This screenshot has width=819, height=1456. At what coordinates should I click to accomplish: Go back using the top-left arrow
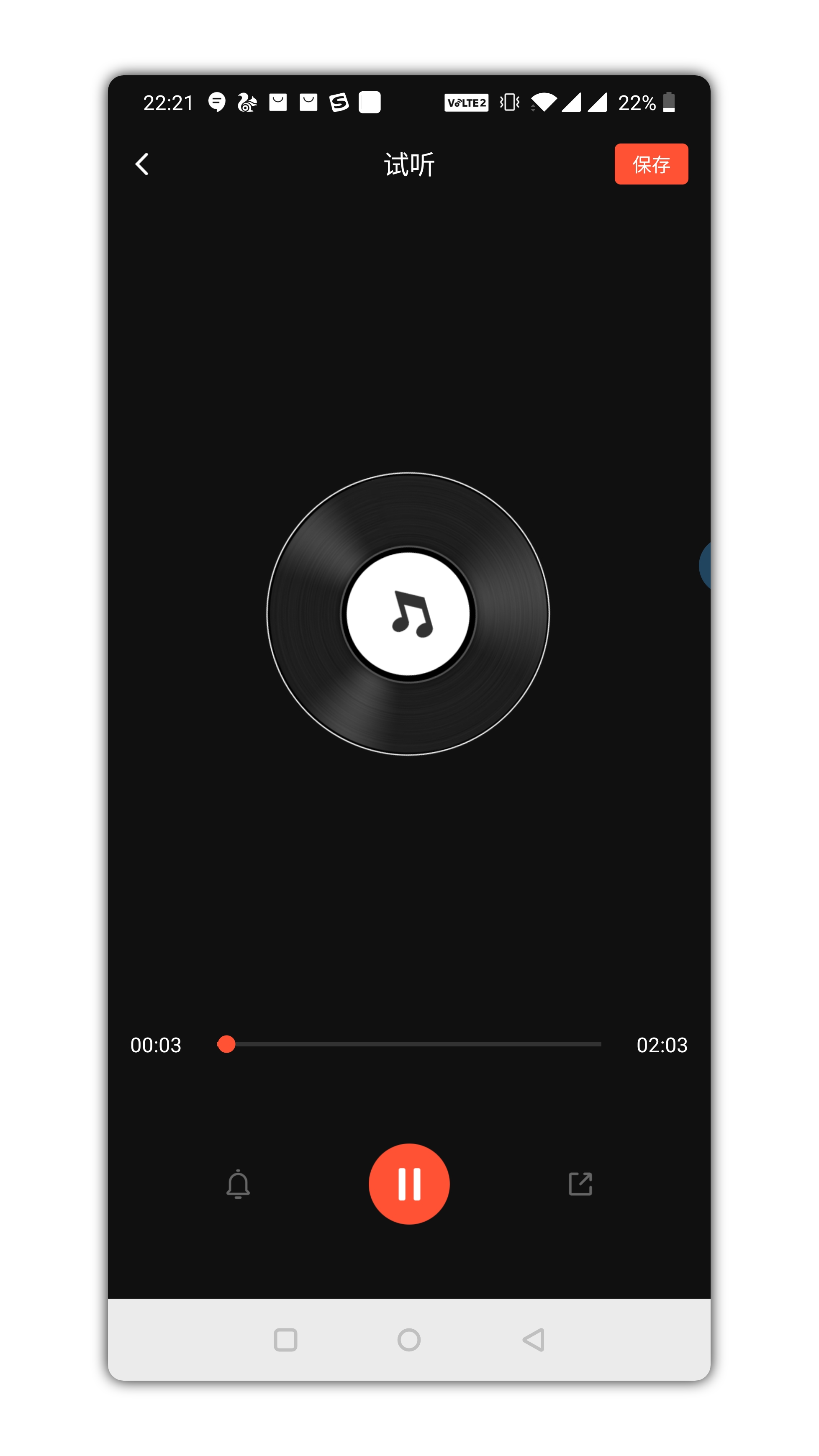142,164
